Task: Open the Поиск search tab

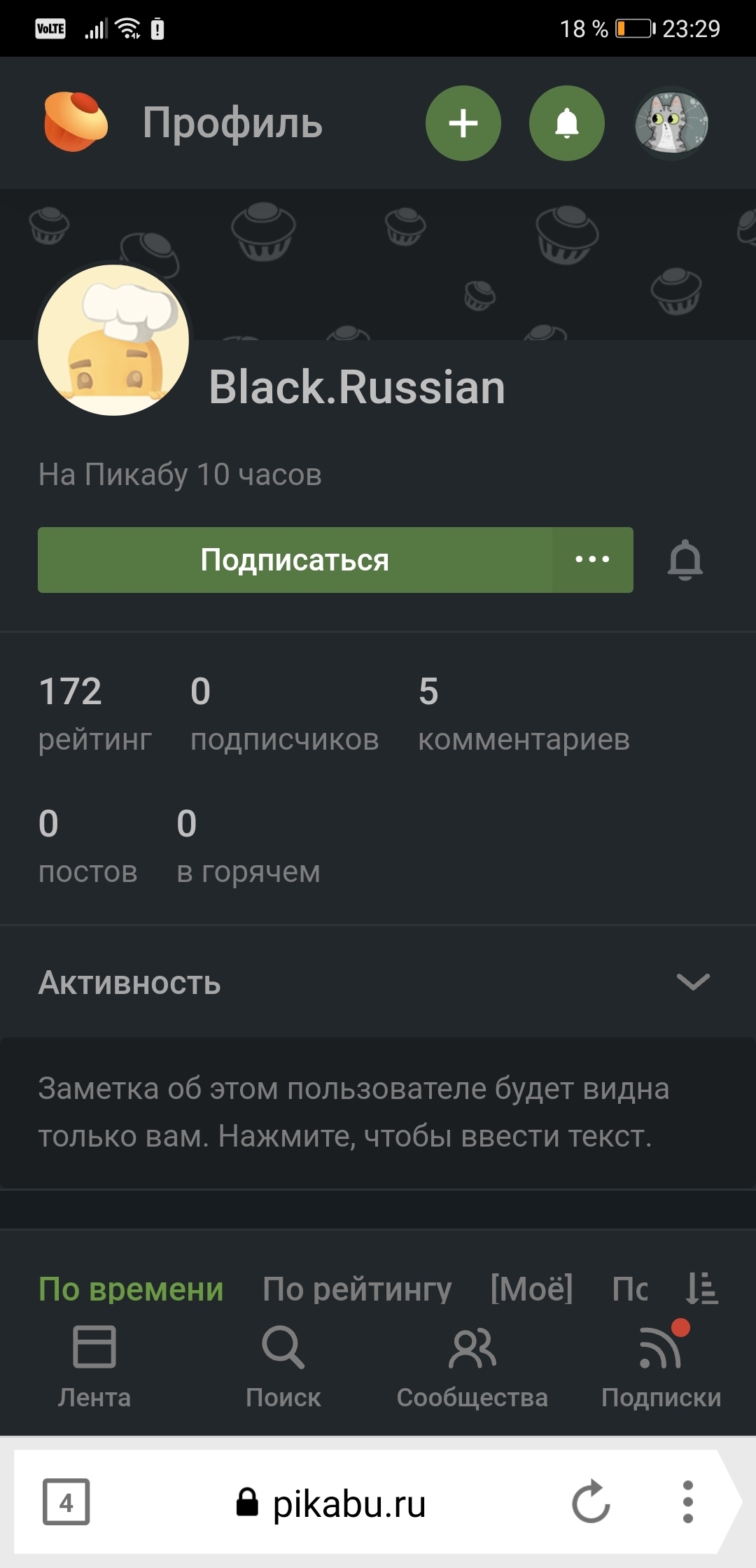Action: (x=283, y=1367)
